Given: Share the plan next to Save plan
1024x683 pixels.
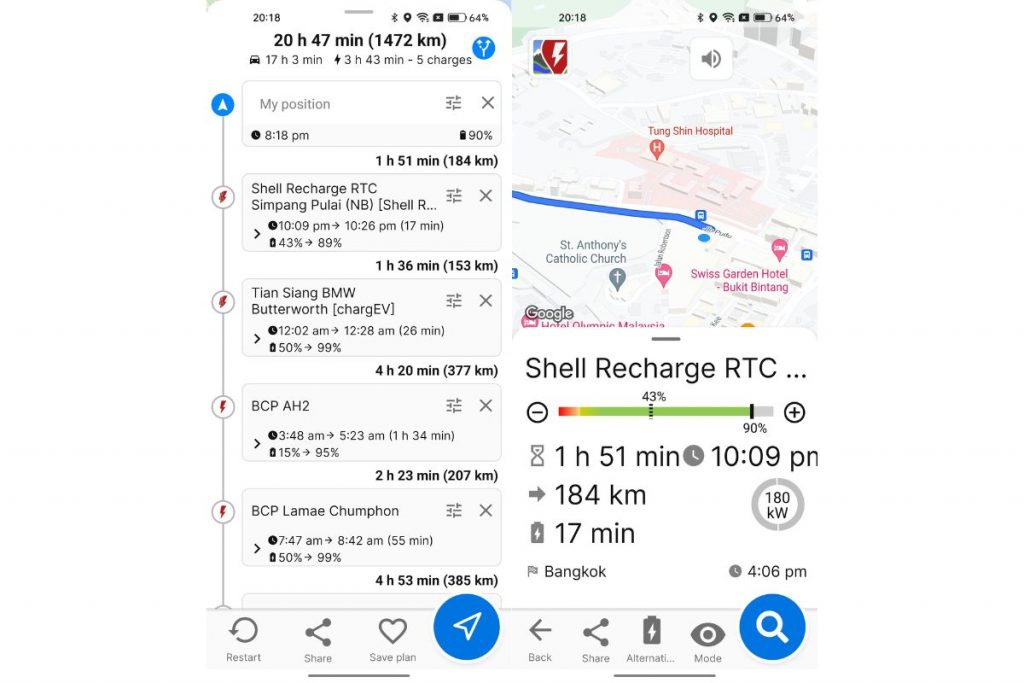Looking at the screenshot, I should tap(318, 639).
